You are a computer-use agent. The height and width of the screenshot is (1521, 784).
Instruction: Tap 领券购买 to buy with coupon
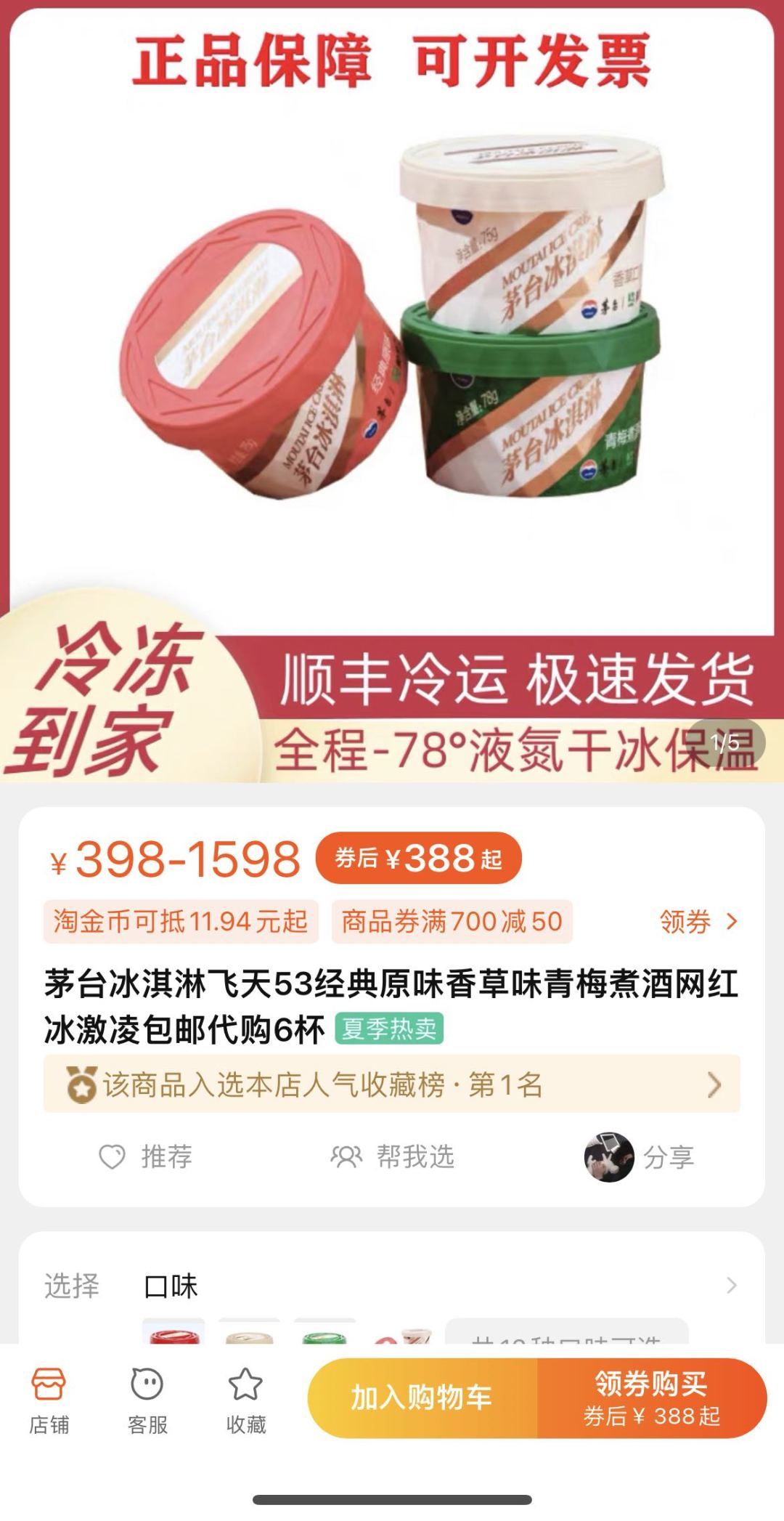tap(651, 1398)
